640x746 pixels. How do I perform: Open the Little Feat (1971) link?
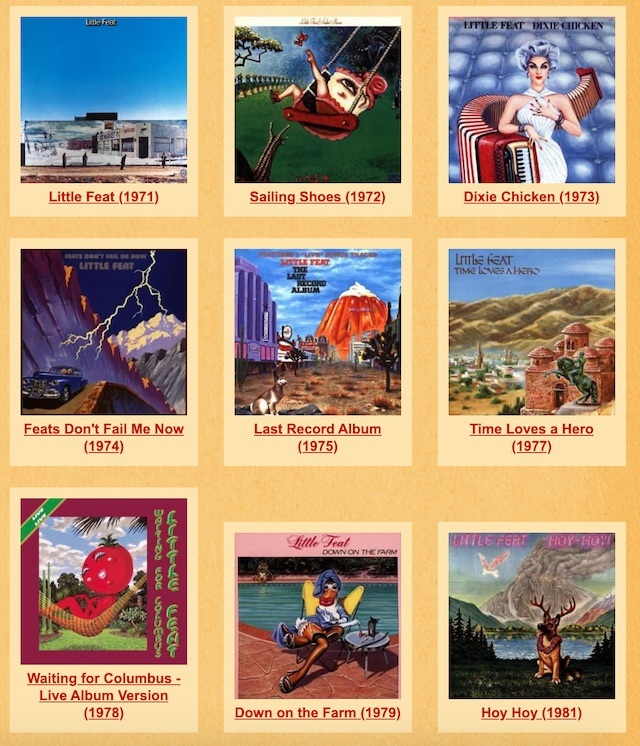click(x=103, y=197)
